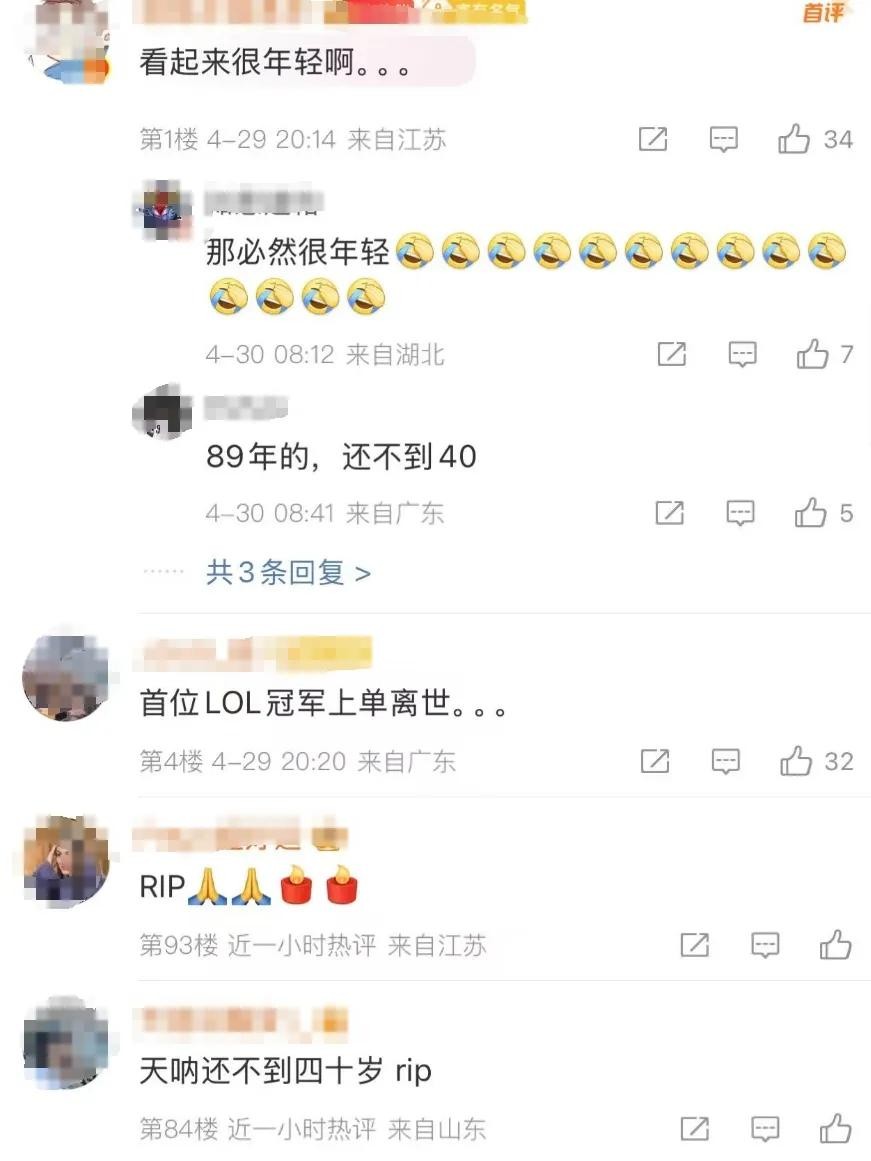Like the comment 看起来很年轻啊

tap(794, 139)
